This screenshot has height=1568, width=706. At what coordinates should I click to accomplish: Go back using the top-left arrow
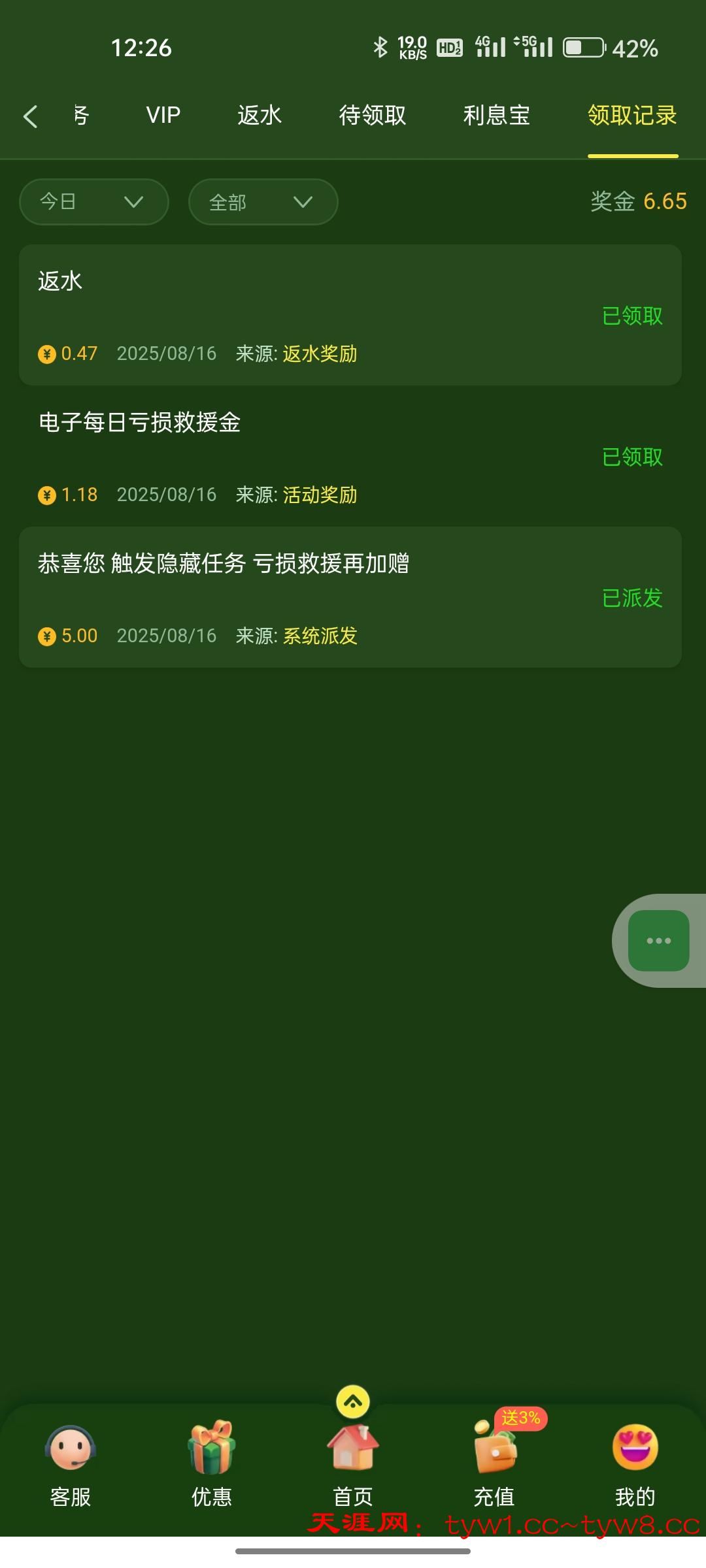point(30,116)
